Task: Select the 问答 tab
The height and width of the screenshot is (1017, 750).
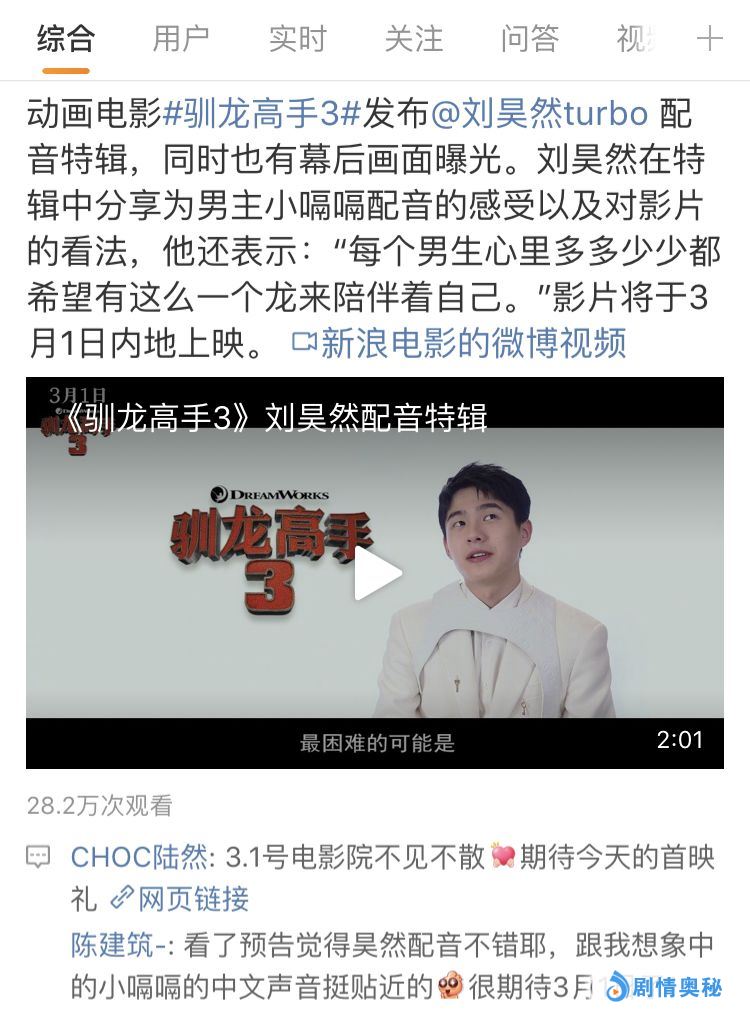Action: 529,39
